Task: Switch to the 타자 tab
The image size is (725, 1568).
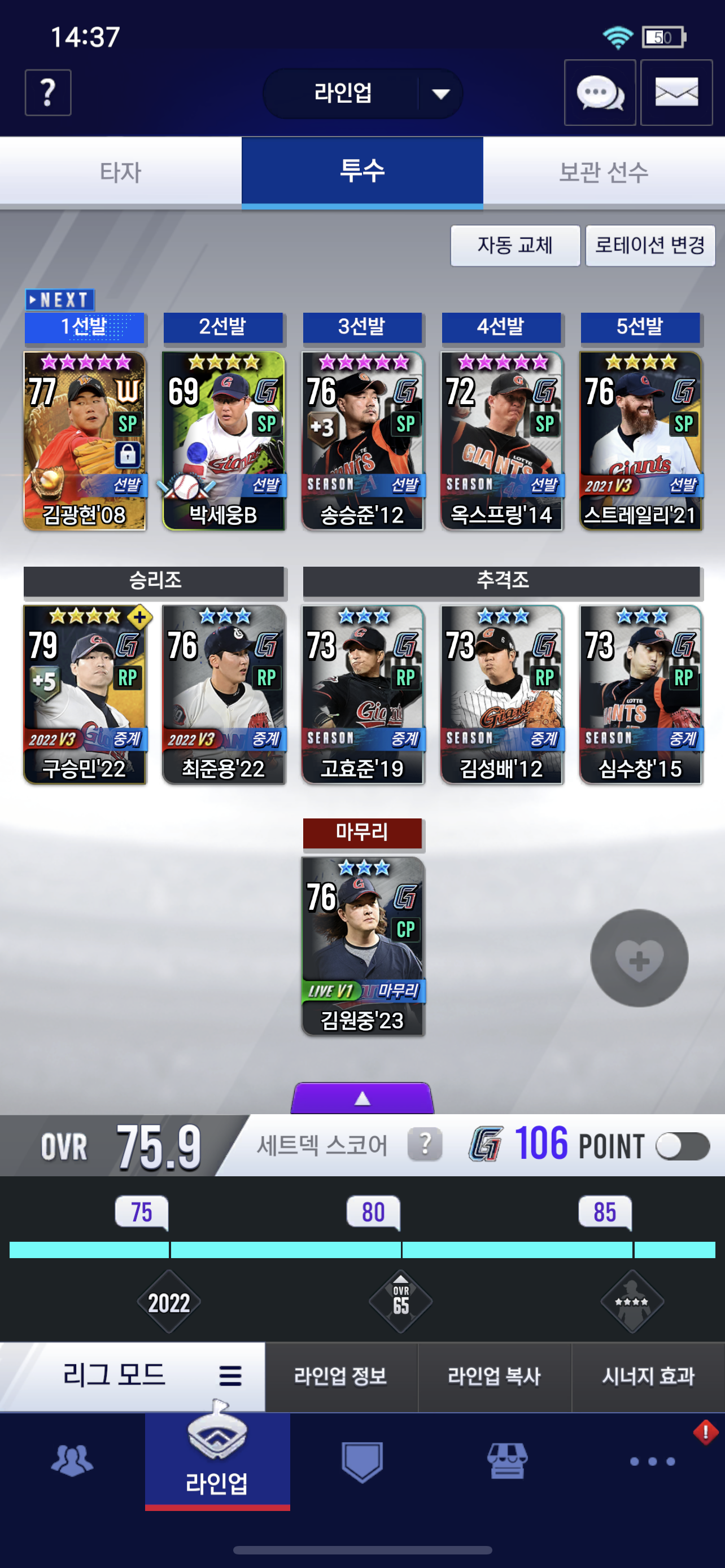Action: pos(120,172)
